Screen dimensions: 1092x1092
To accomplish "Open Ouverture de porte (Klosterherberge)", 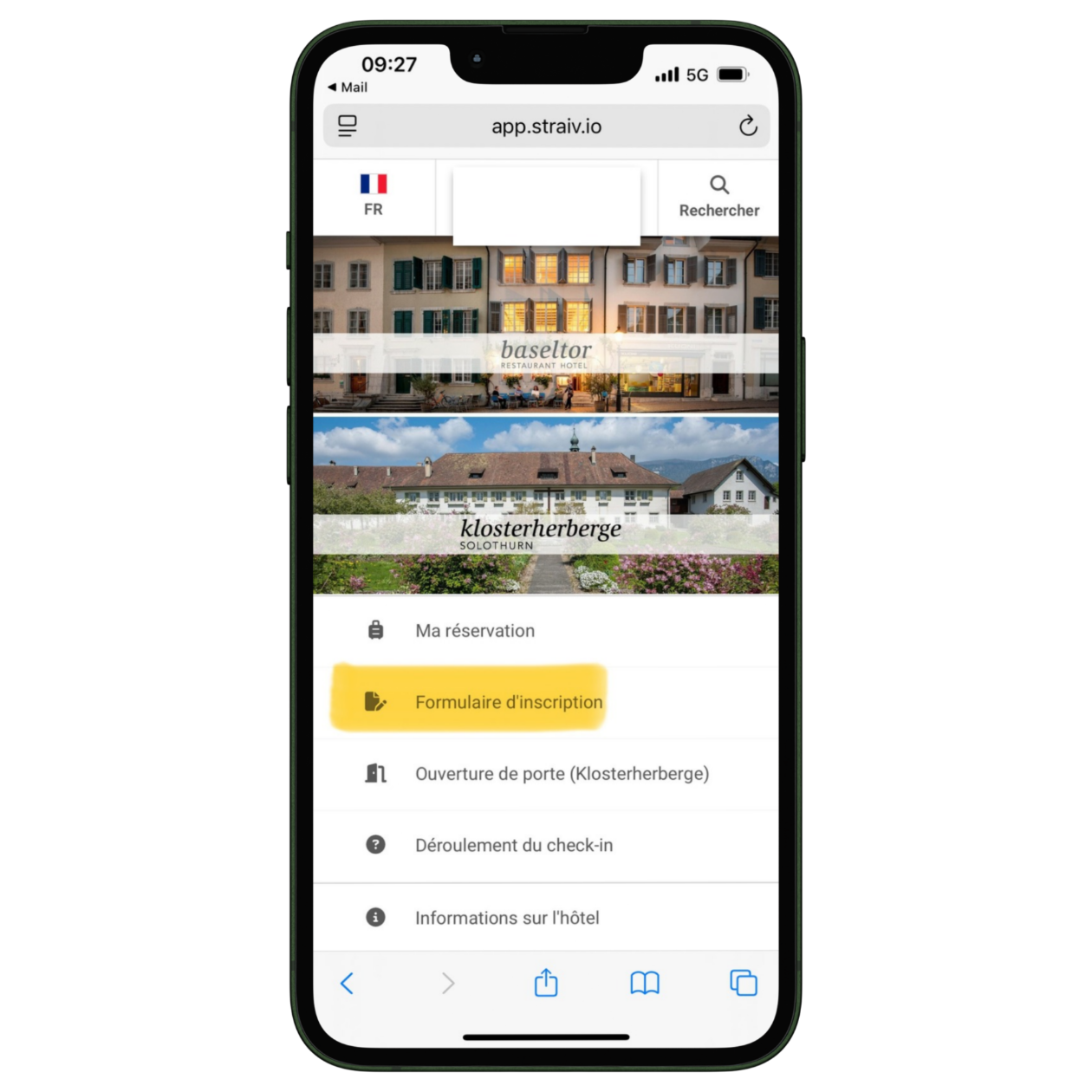I will [x=562, y=774].
